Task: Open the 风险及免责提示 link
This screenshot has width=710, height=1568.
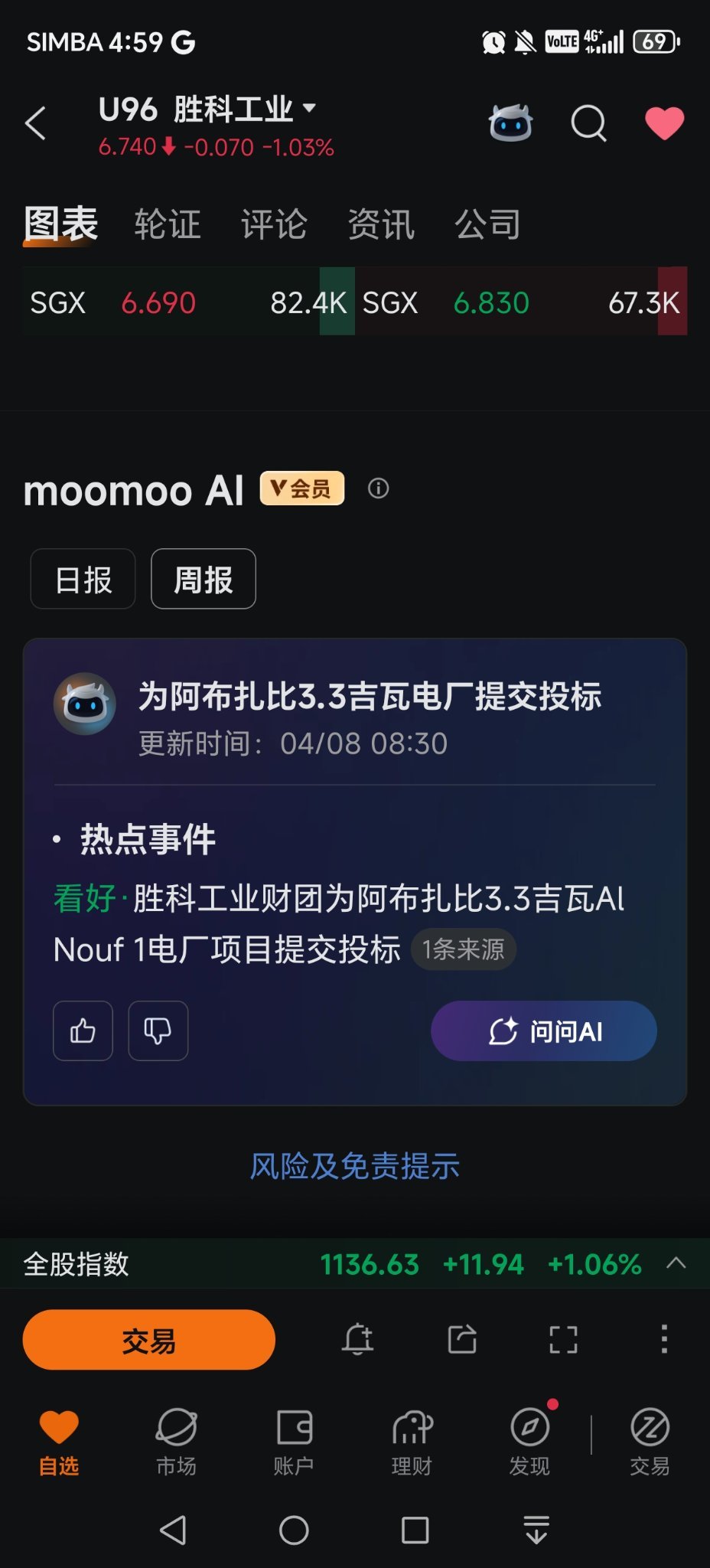Action: pos(355,1166)
